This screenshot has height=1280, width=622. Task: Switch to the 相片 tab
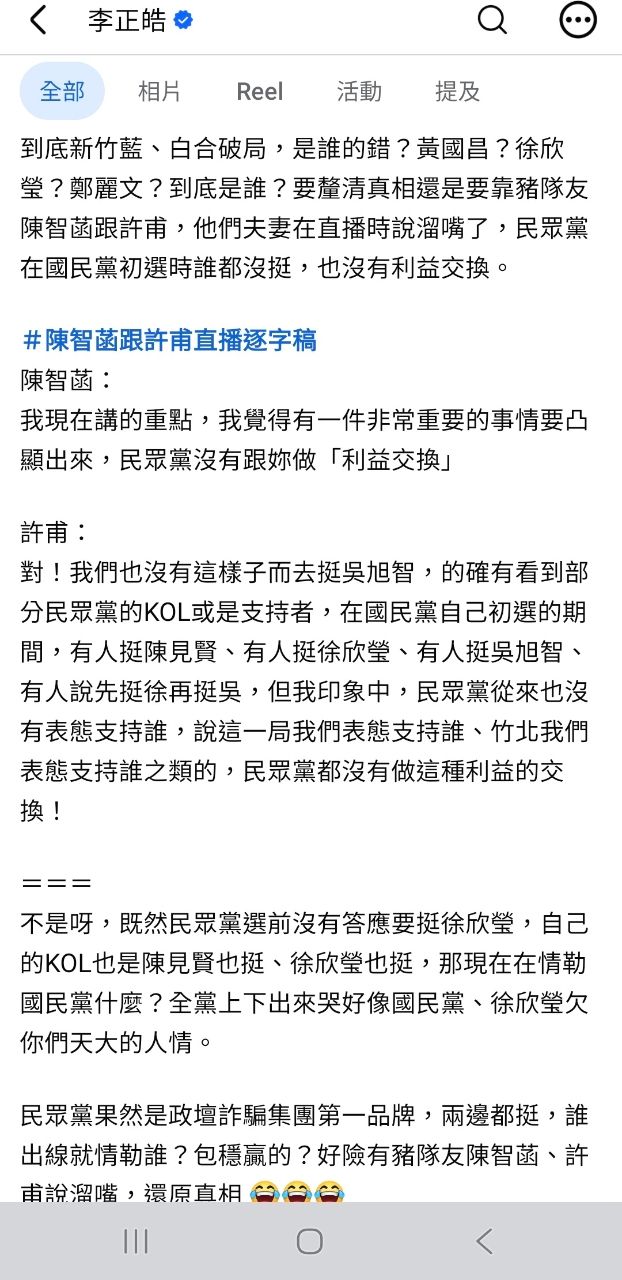tap(159, 92)
